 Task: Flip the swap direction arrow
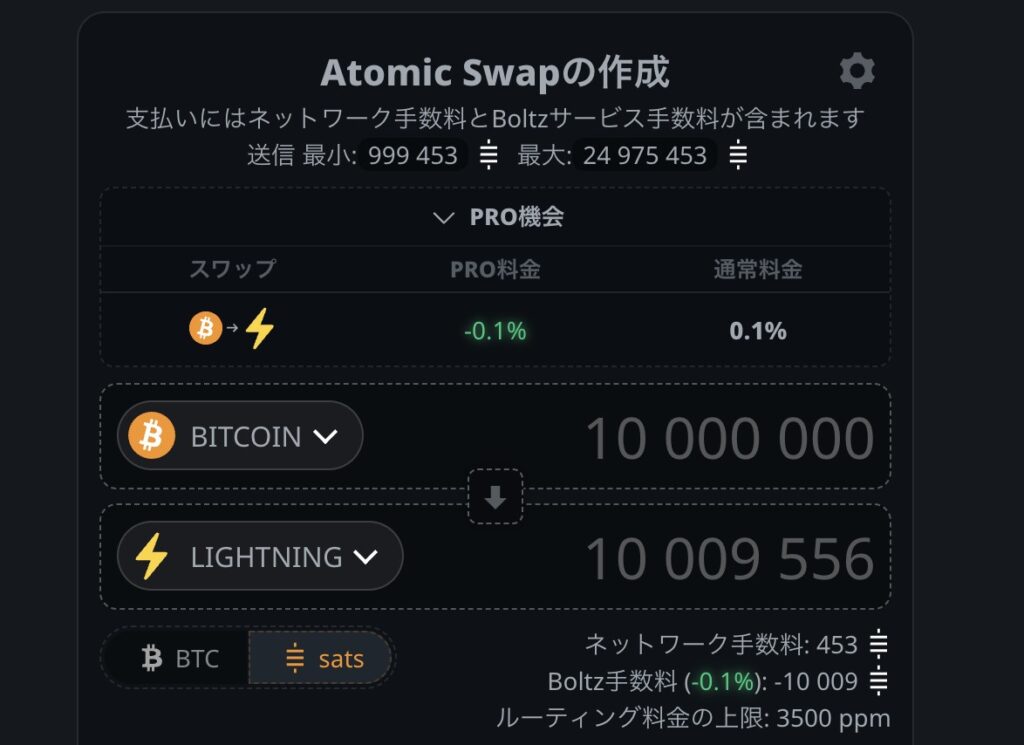pos(495,497)
